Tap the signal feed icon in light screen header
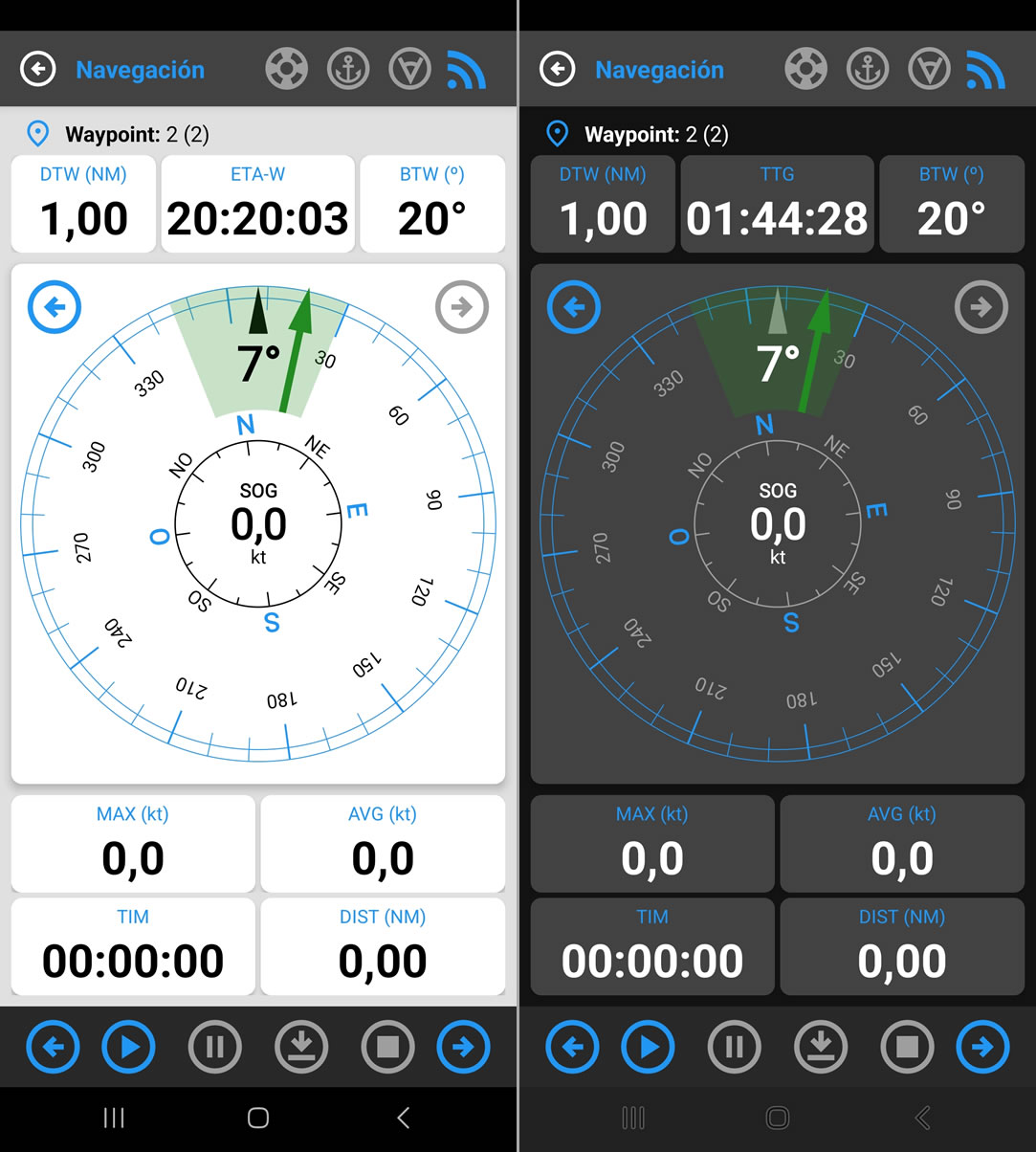Image resolution: width=1036 pixels, height=1152 pixels. (x=467, y=69)
